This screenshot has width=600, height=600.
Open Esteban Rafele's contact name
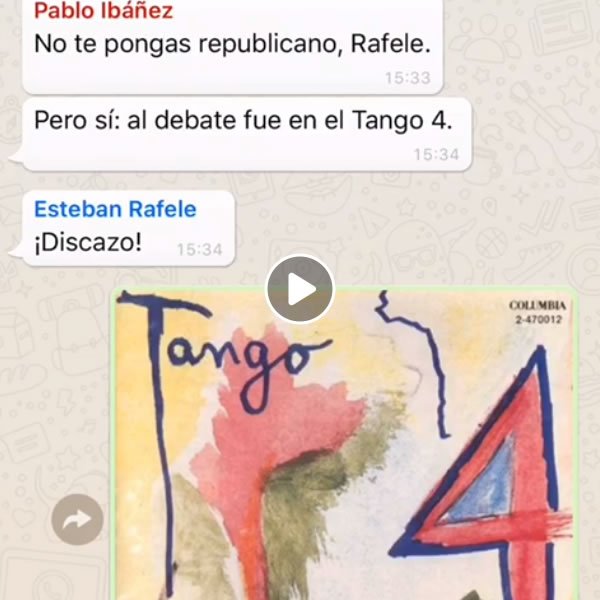point(115,209)
